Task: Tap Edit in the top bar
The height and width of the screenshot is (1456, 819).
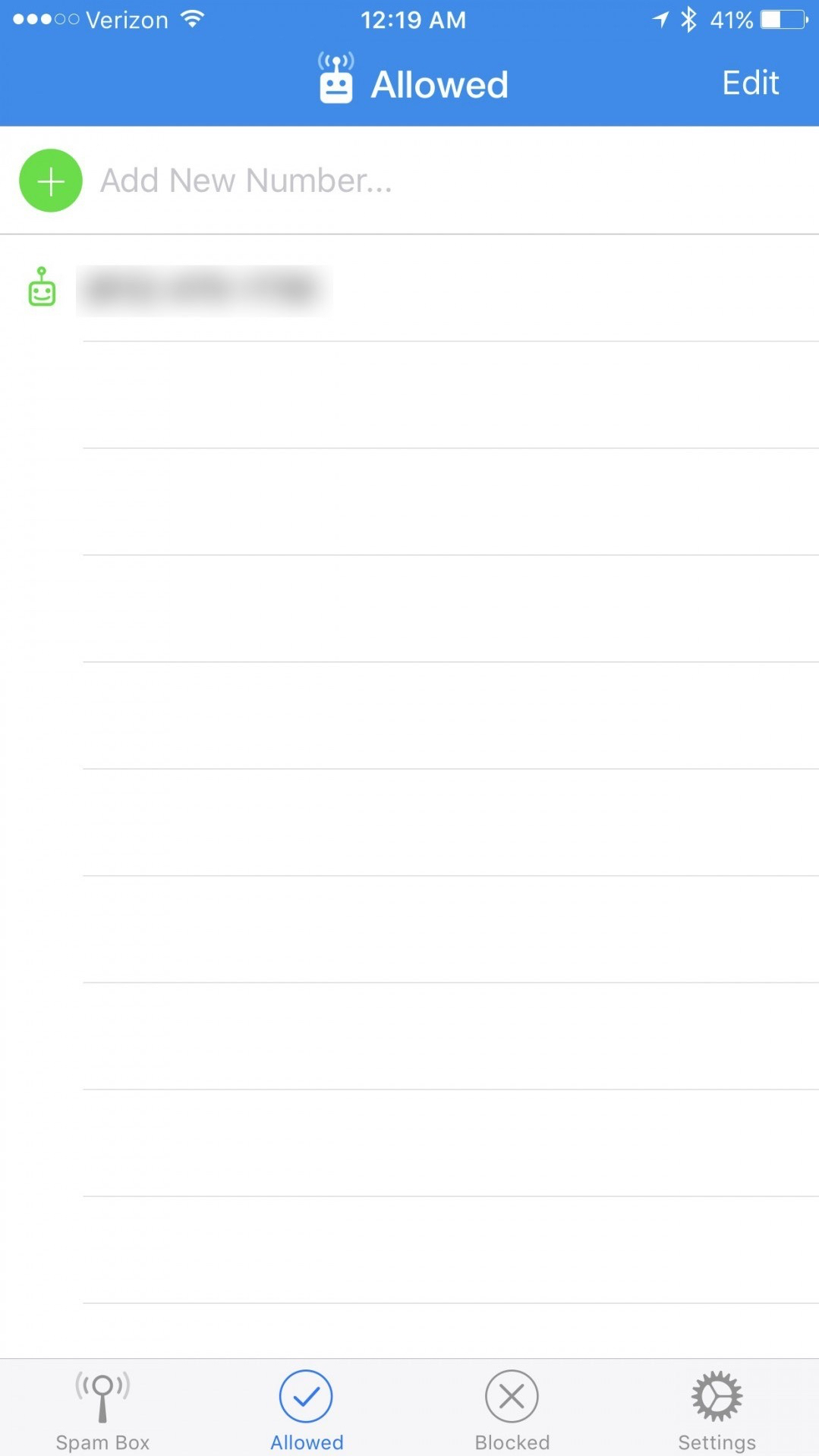Action: click(x=750, y=83)
